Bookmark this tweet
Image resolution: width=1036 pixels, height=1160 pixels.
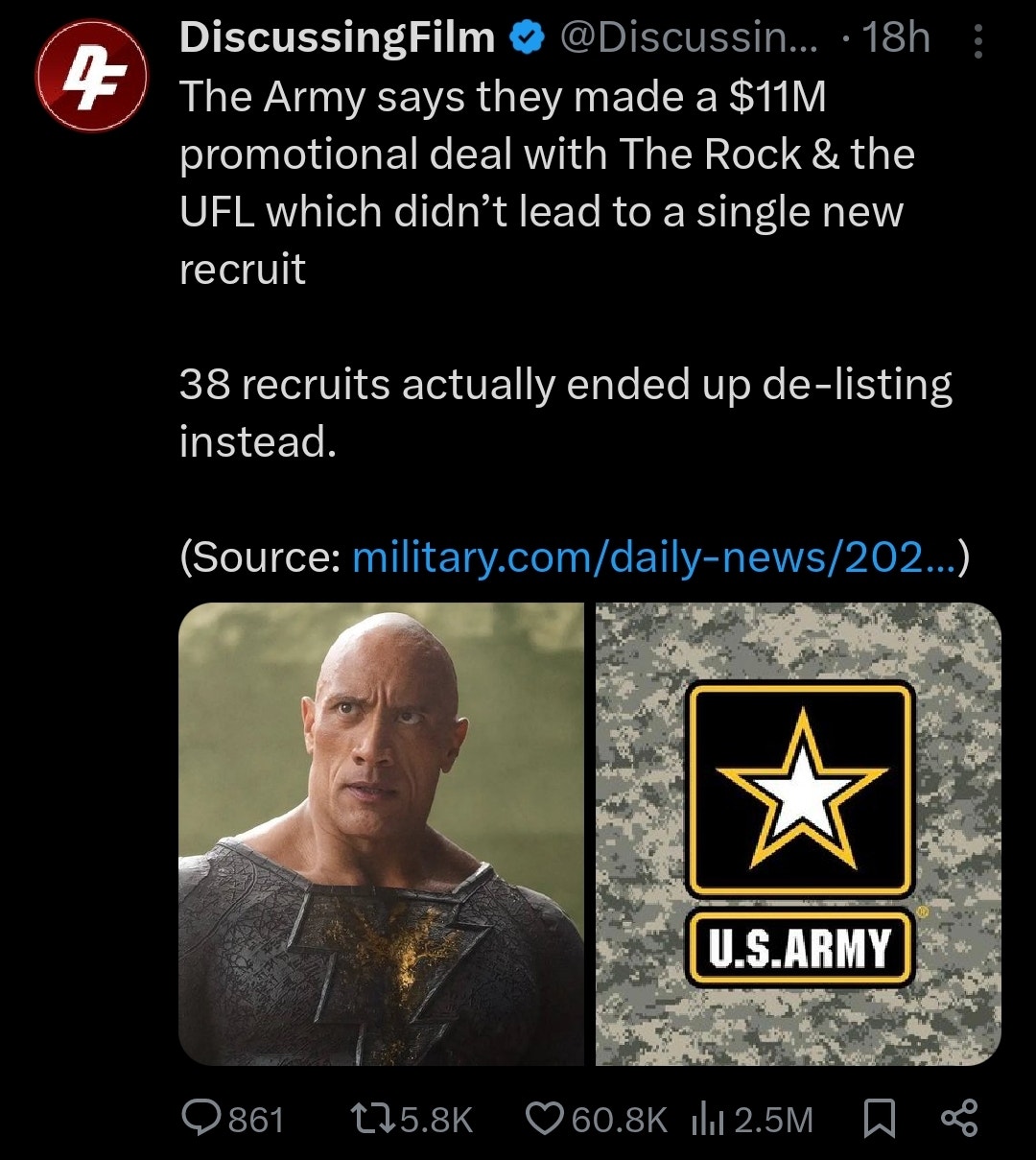pos(880,1119)
